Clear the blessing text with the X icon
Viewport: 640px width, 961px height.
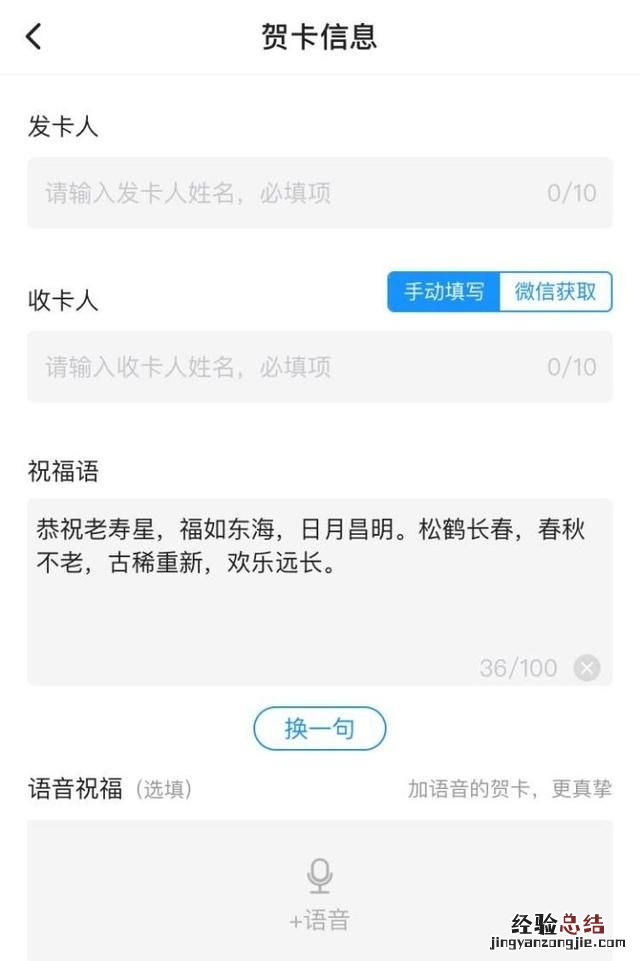click(x=587, y=667)
